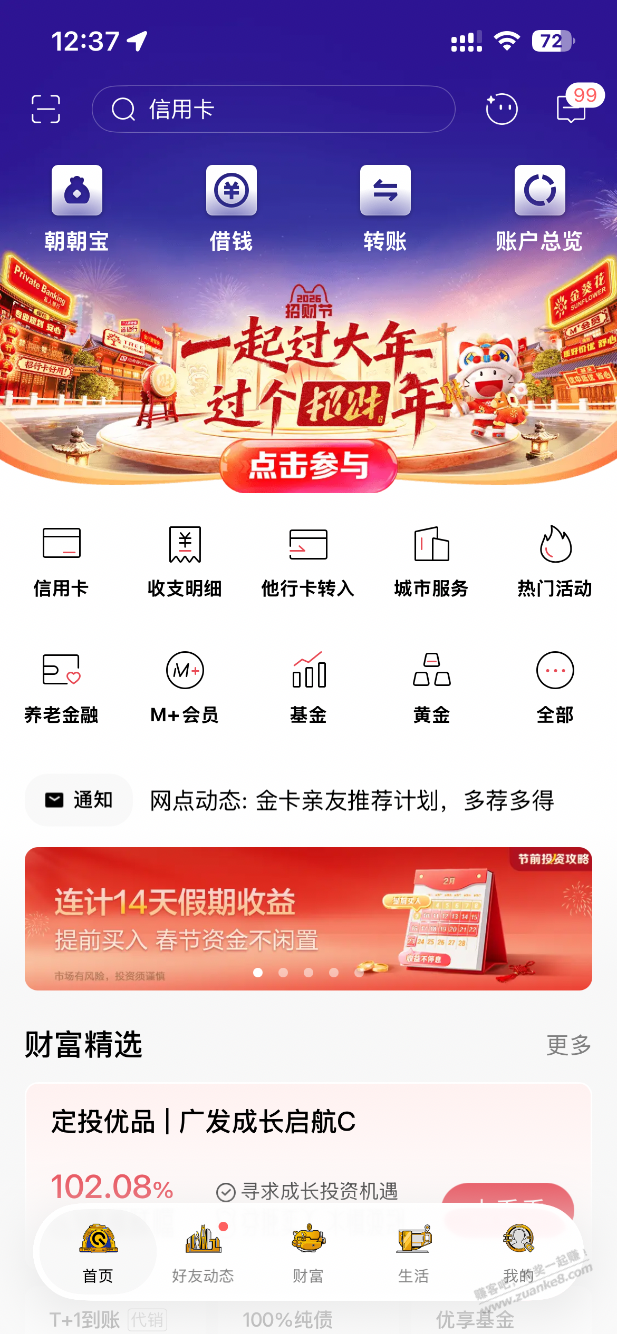Screen dimensions: 617x1334
Task: Open 城市服务
Action: tap(431, 561)
